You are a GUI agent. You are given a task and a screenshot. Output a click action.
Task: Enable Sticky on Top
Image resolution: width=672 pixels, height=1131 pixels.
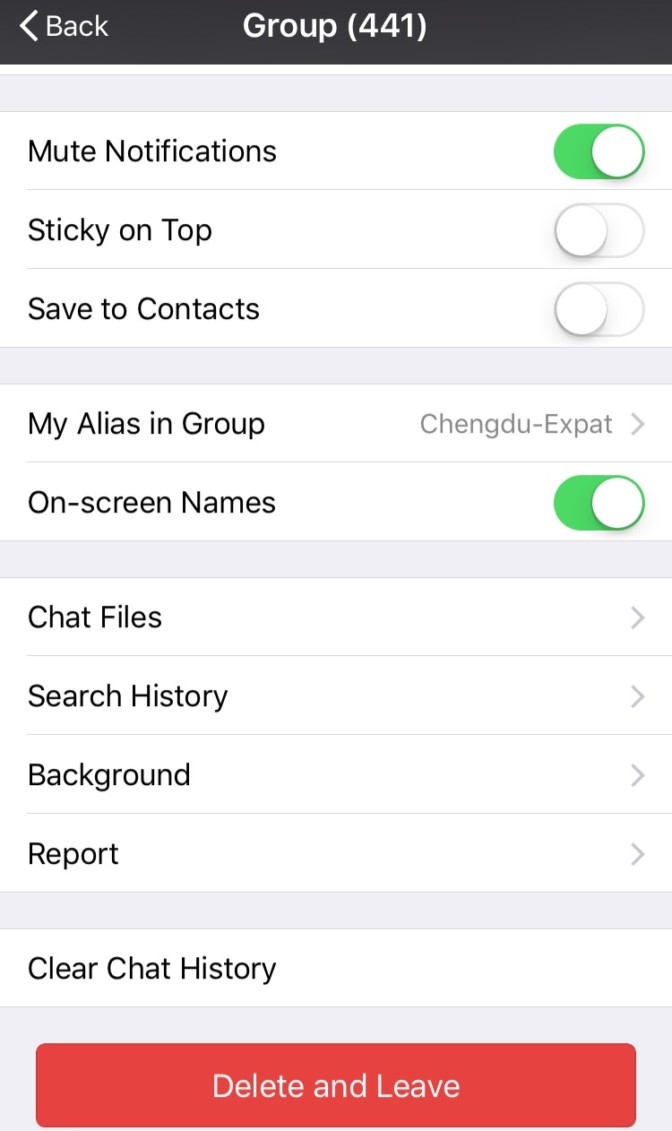pos(598,230)
